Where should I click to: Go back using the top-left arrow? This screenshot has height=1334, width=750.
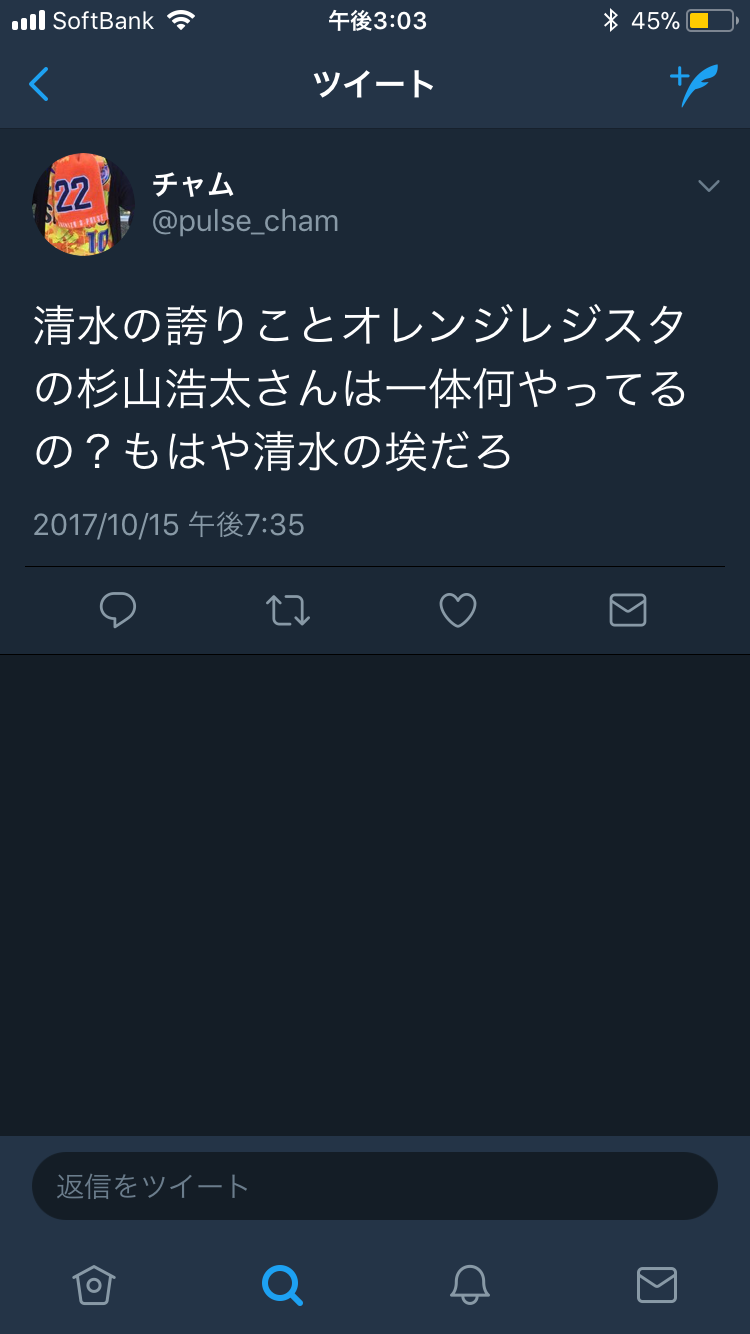coord(40,85)
